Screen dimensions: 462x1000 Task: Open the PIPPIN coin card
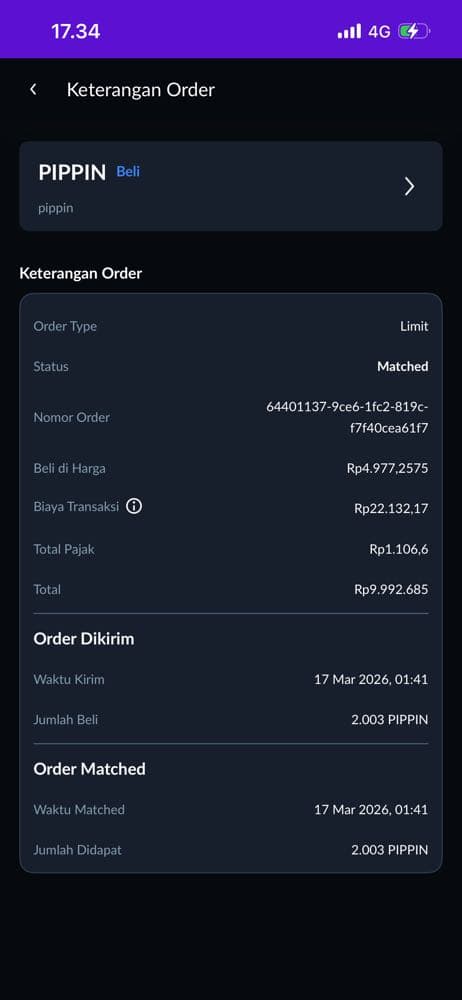tap(231, 186)
